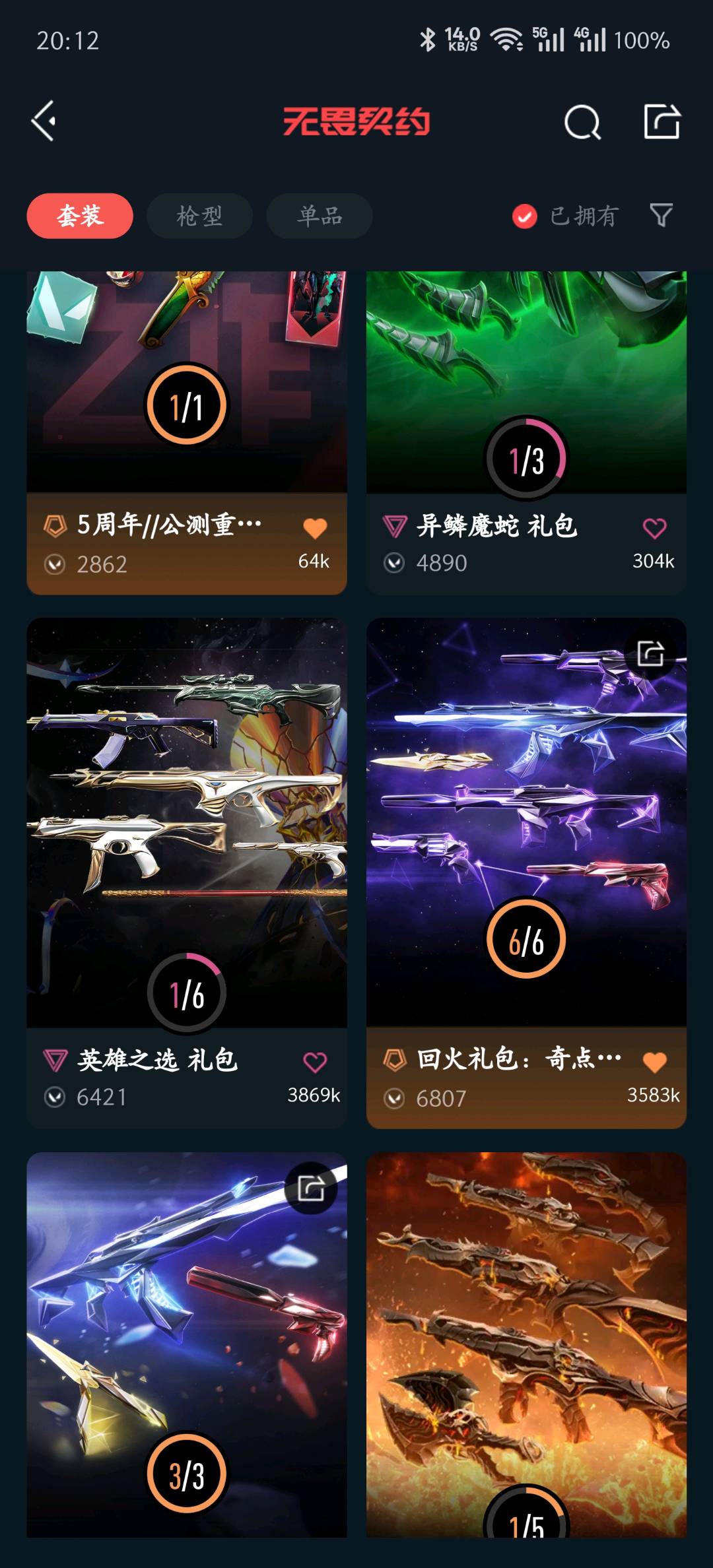Unlike the 5周年//公测重… bundle
713x1568 pixels.
(x=315, y=528)
